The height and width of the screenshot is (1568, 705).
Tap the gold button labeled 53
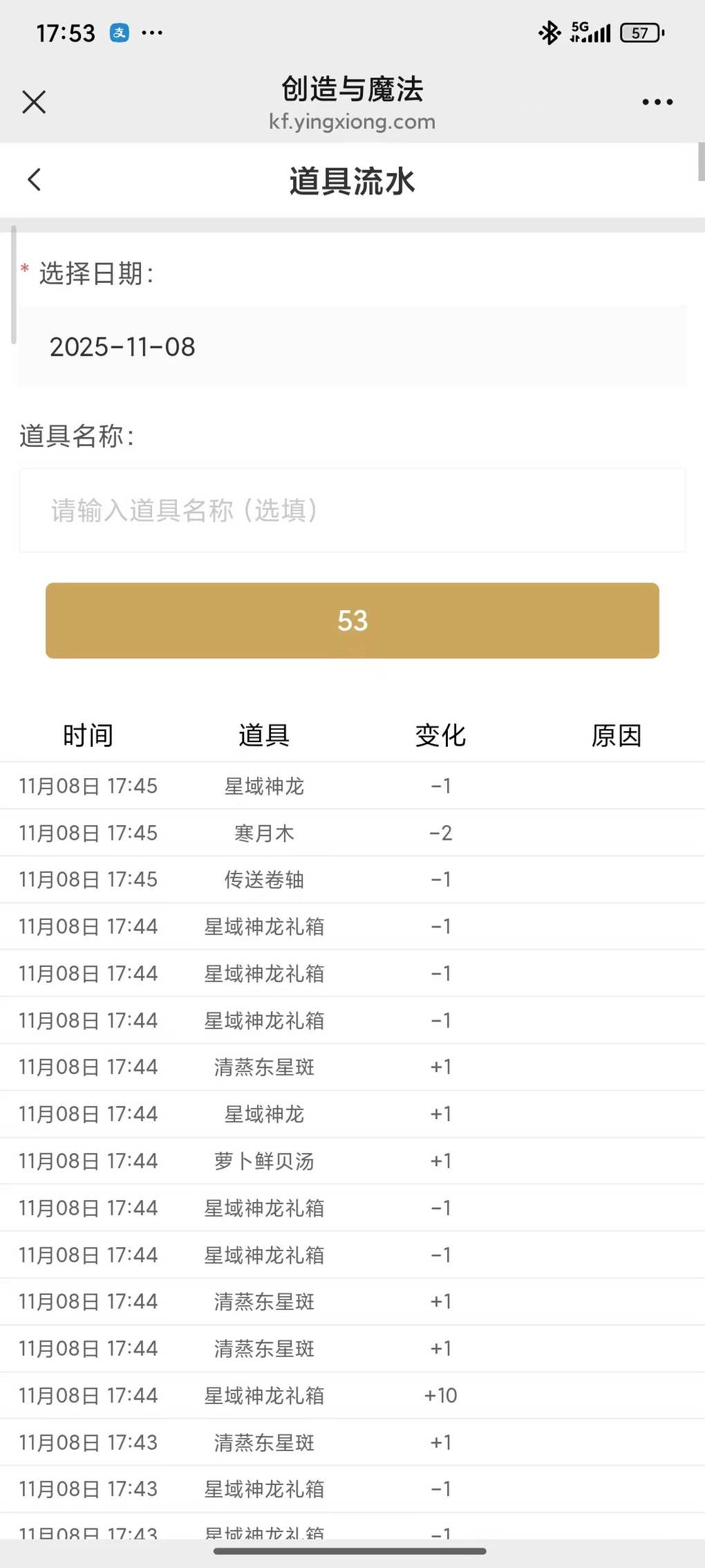[x=352, y=620]
